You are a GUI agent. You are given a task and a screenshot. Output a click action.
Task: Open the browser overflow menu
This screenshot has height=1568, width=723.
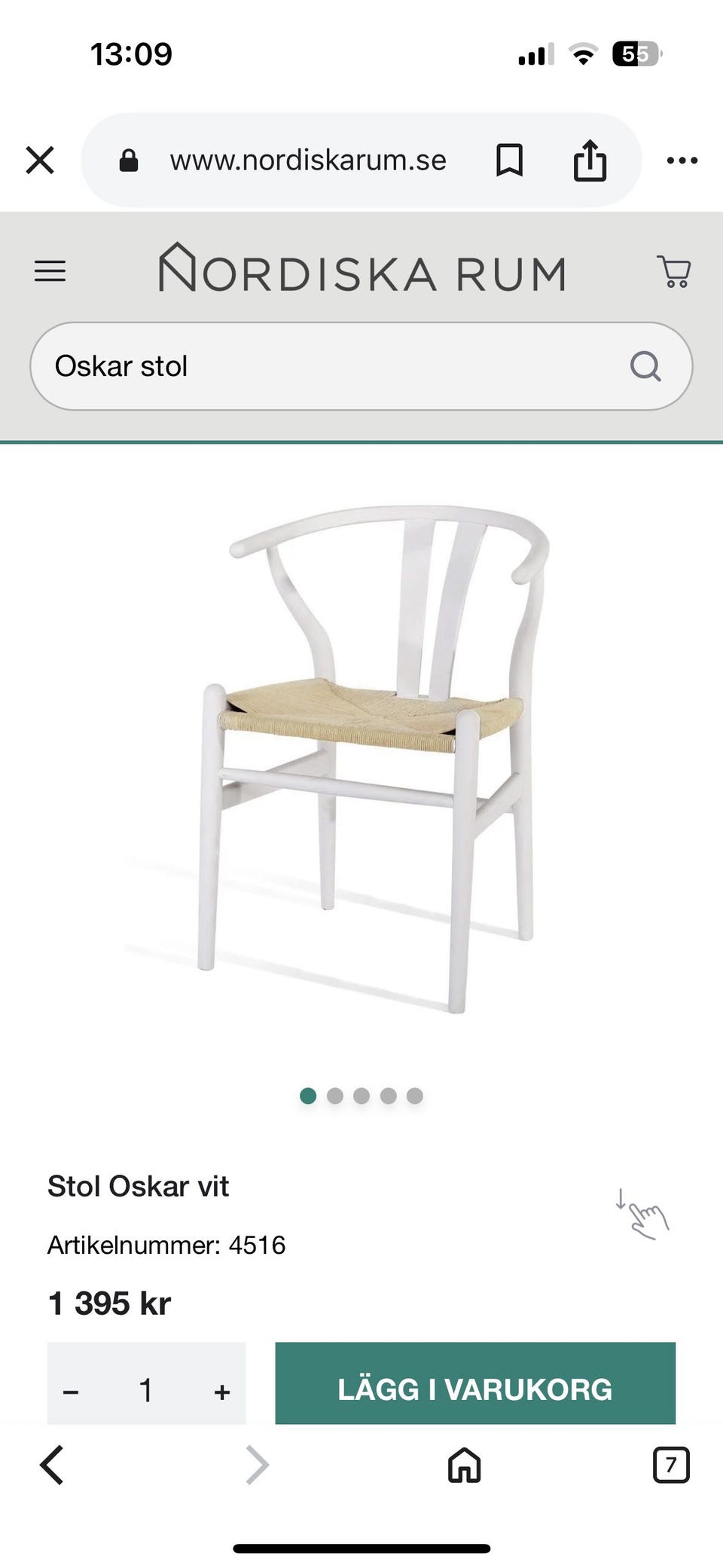click(682, 160)
